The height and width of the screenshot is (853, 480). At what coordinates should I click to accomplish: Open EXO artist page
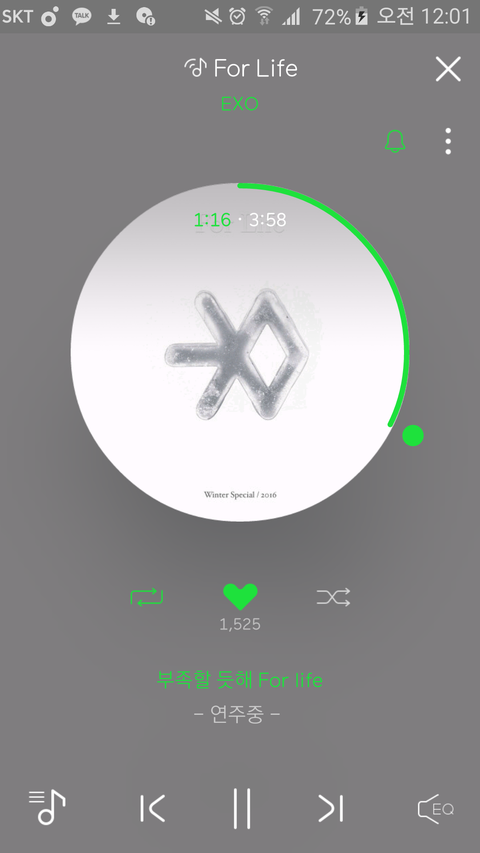(239, 103)
